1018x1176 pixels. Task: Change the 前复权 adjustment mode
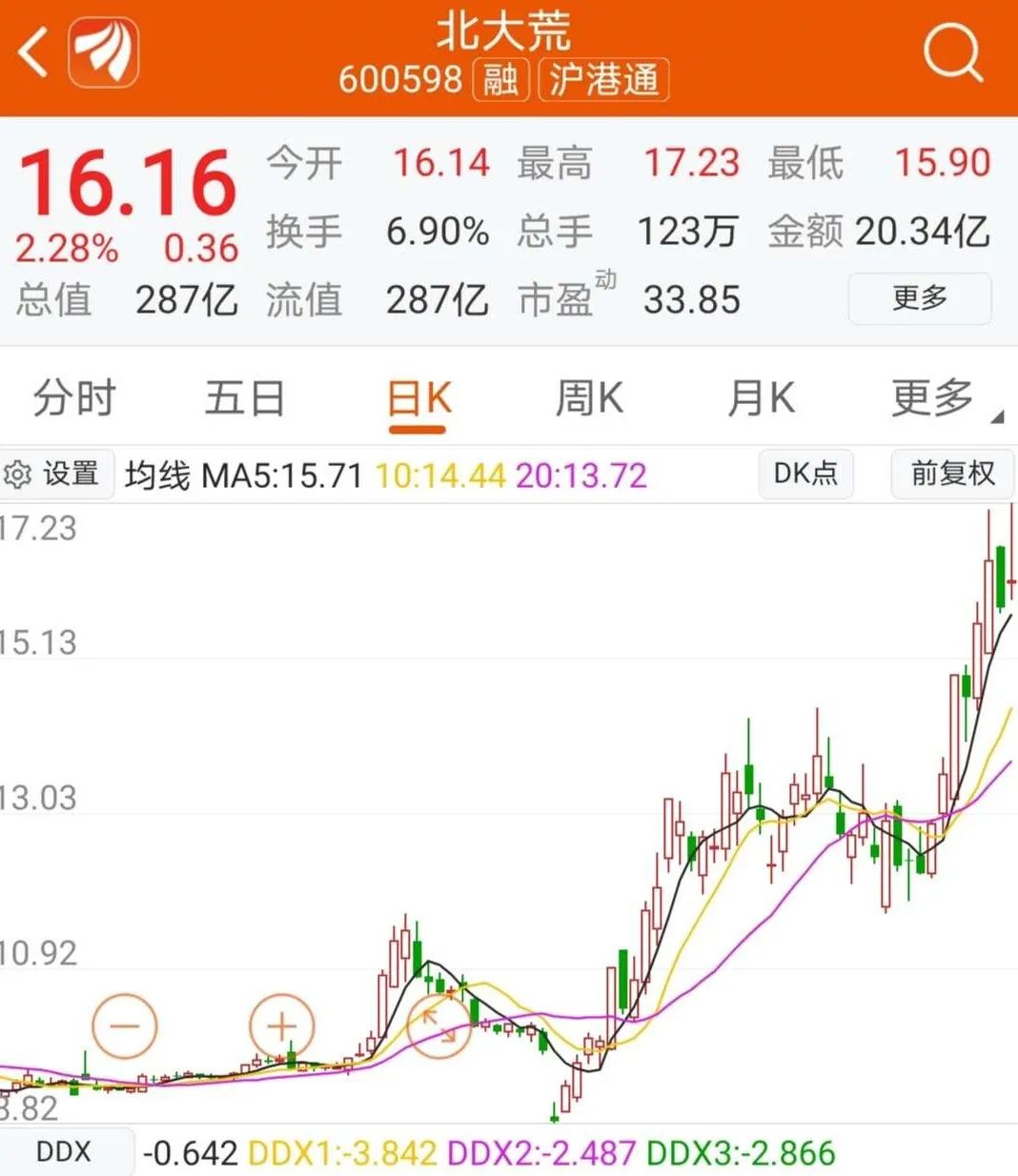click(x=951, y=474)
